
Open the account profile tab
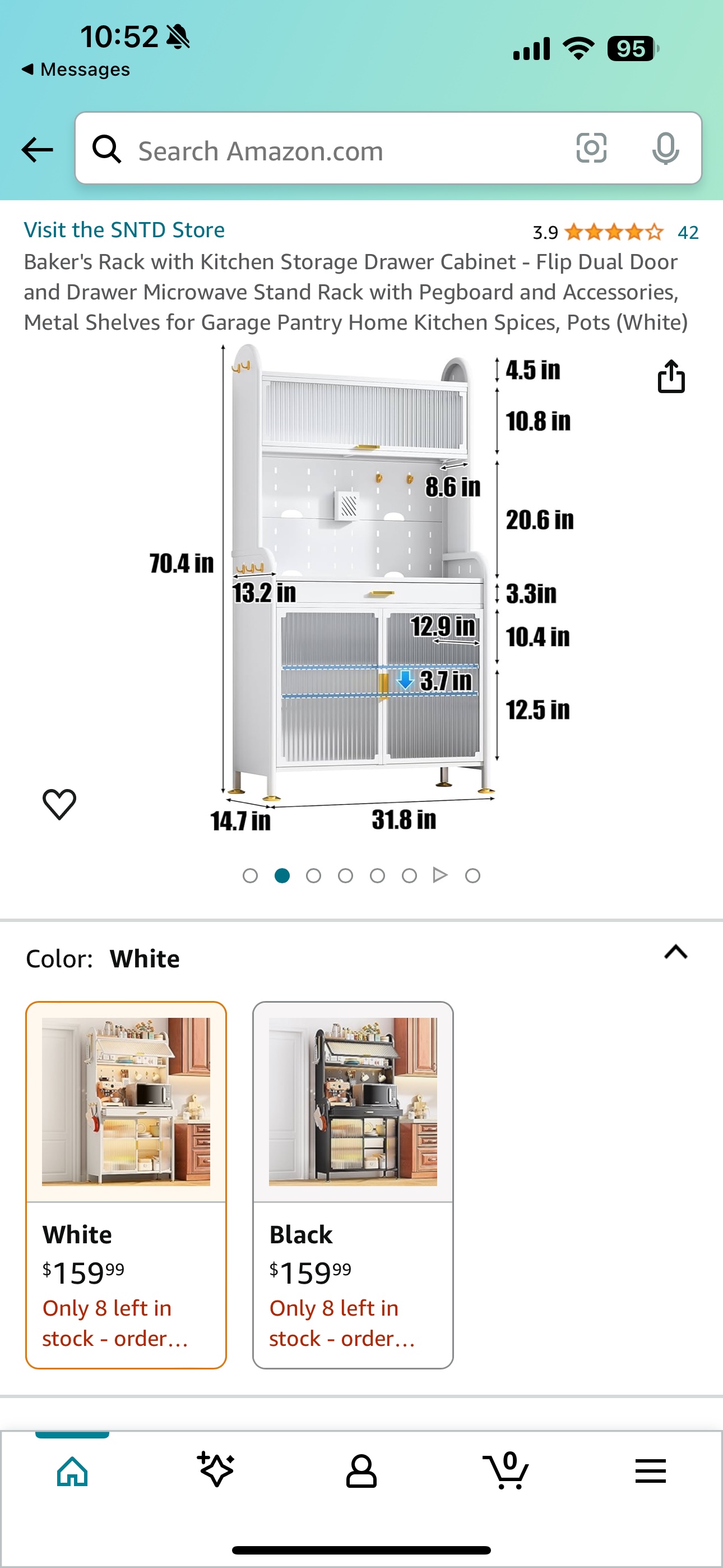pos(361,1472)
